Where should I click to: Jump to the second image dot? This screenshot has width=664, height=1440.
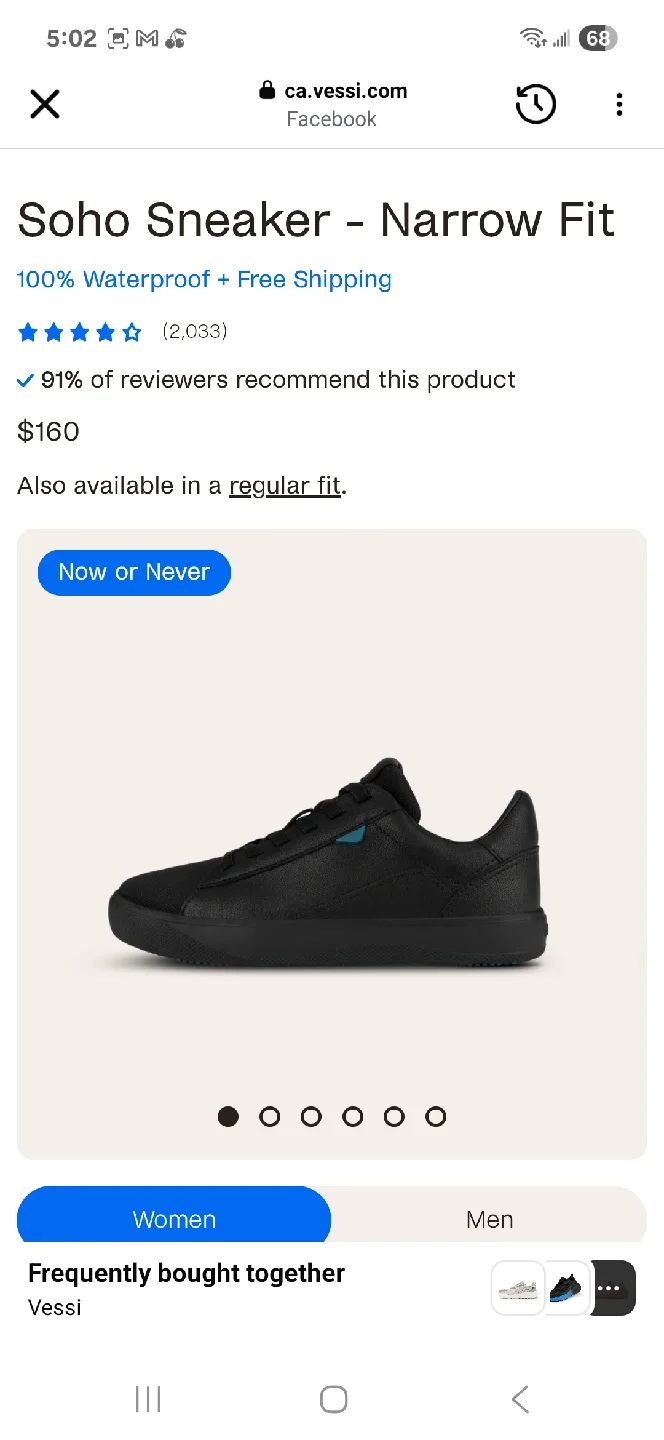point(270,1117)
